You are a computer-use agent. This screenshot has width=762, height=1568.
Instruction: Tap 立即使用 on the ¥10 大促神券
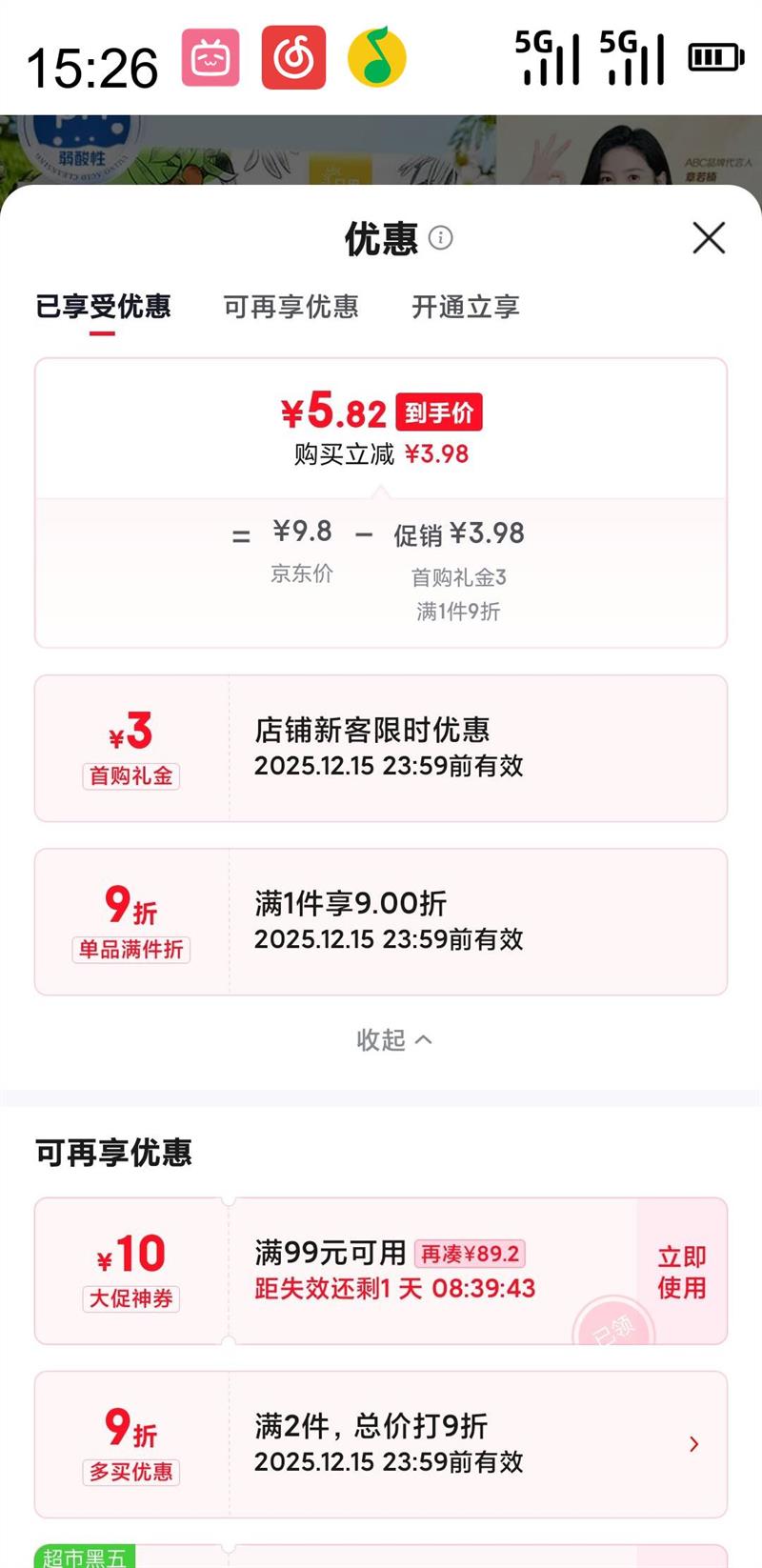point(682,1272)
